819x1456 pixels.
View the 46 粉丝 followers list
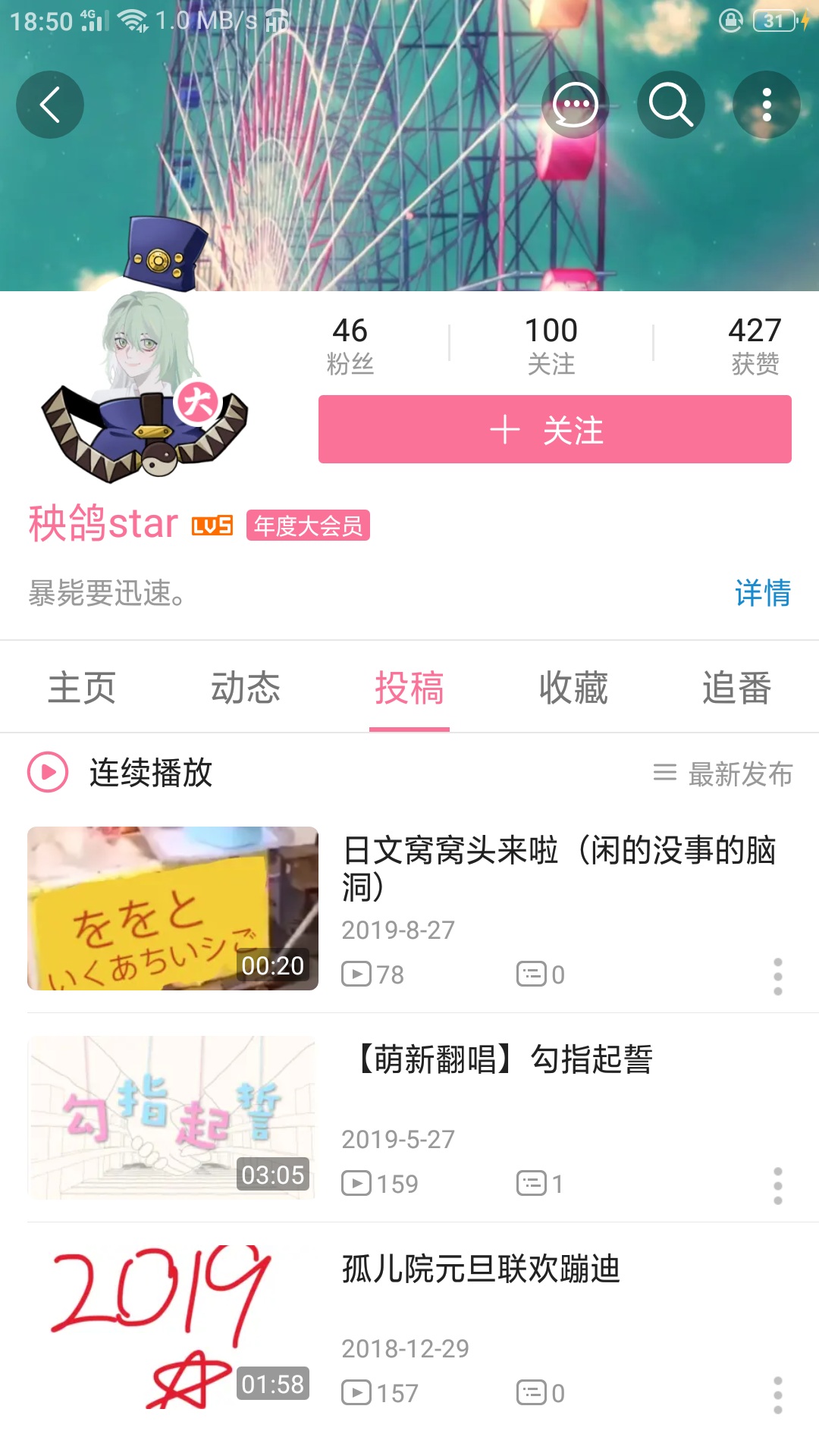(350, 345)
